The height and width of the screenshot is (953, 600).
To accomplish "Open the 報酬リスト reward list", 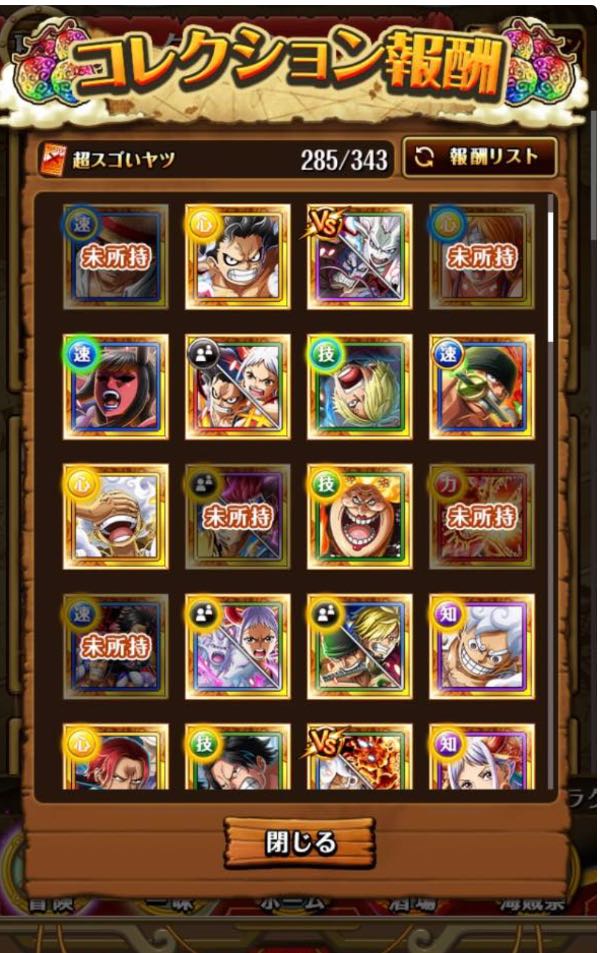I will (480, 157).
